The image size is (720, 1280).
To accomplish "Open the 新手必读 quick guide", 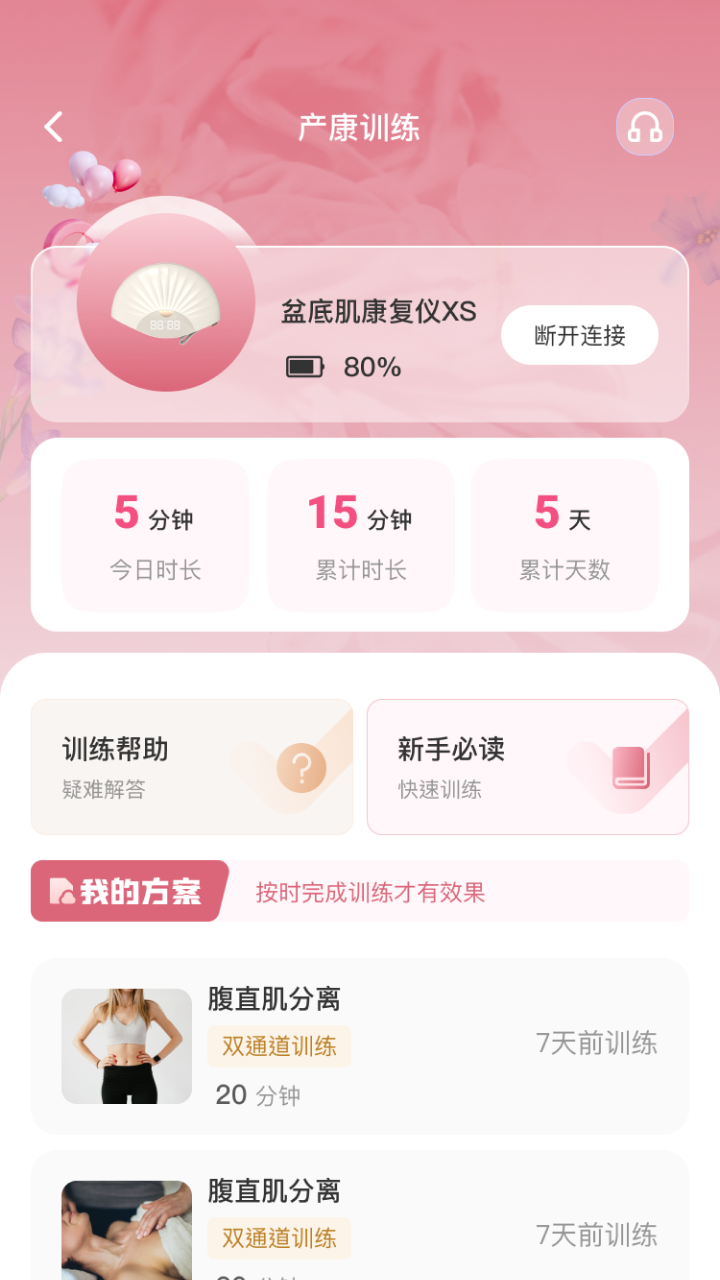I will click(528, 766).
